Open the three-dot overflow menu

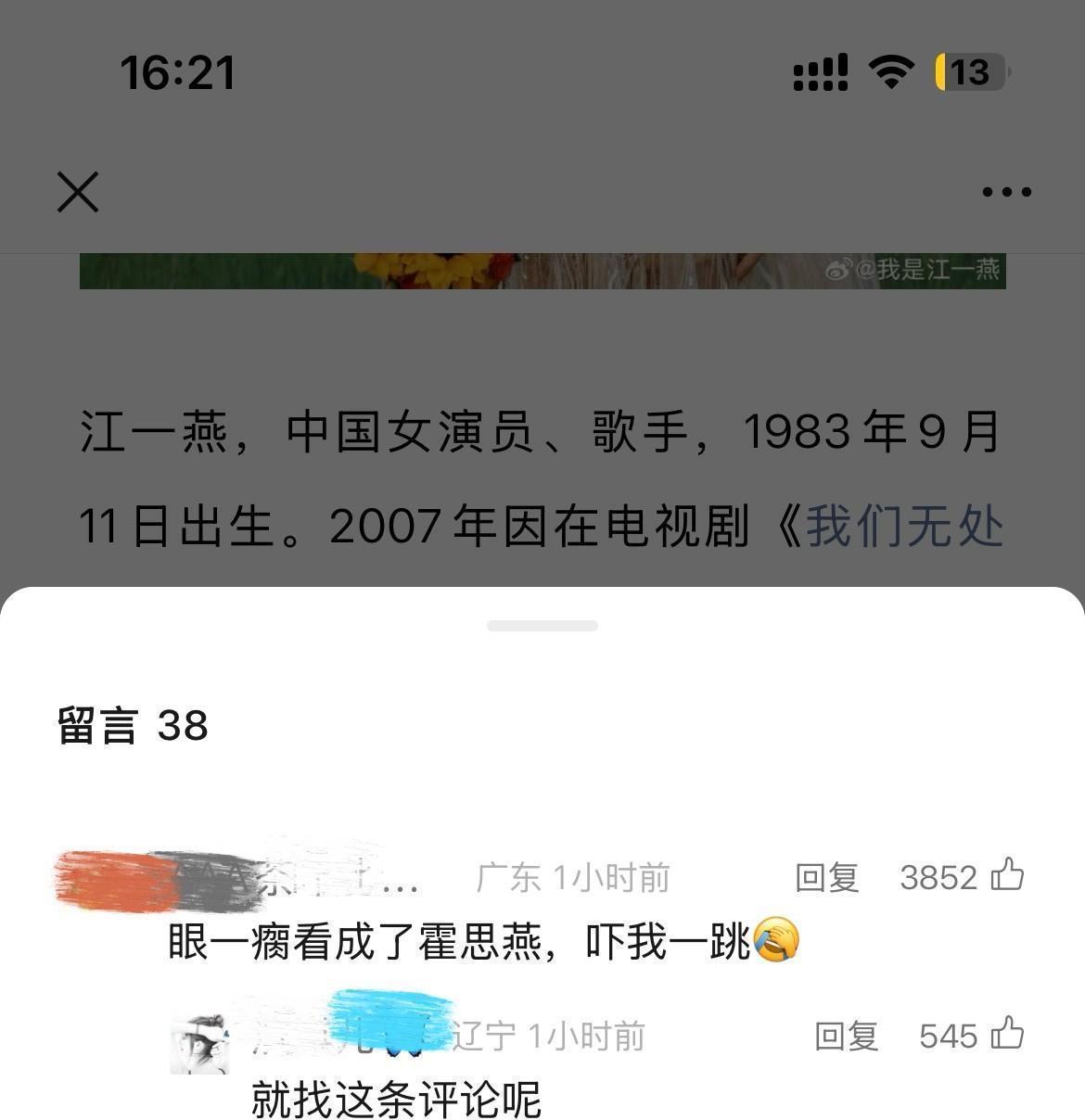(x=1006, y=192)
